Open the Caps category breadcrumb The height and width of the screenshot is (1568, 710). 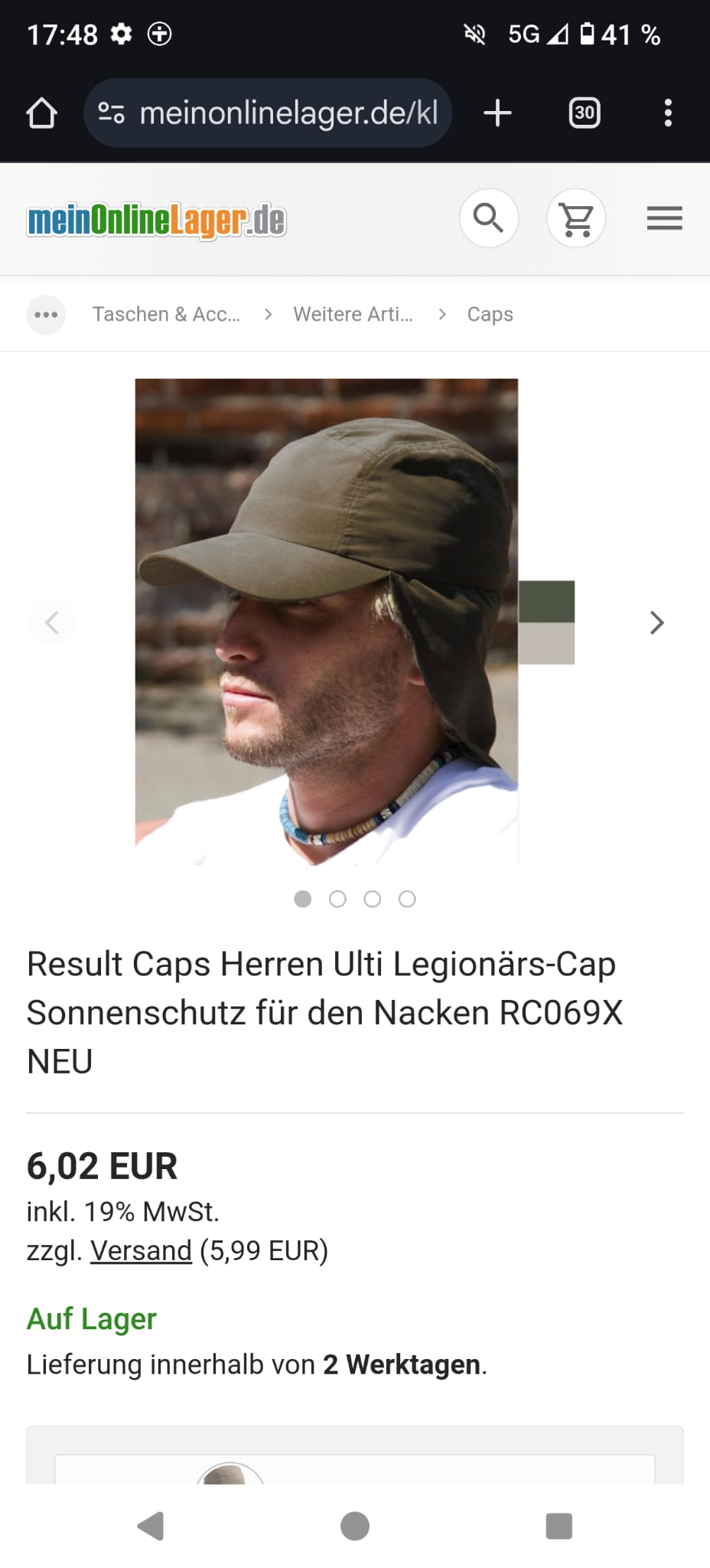[x=490, y=315]
